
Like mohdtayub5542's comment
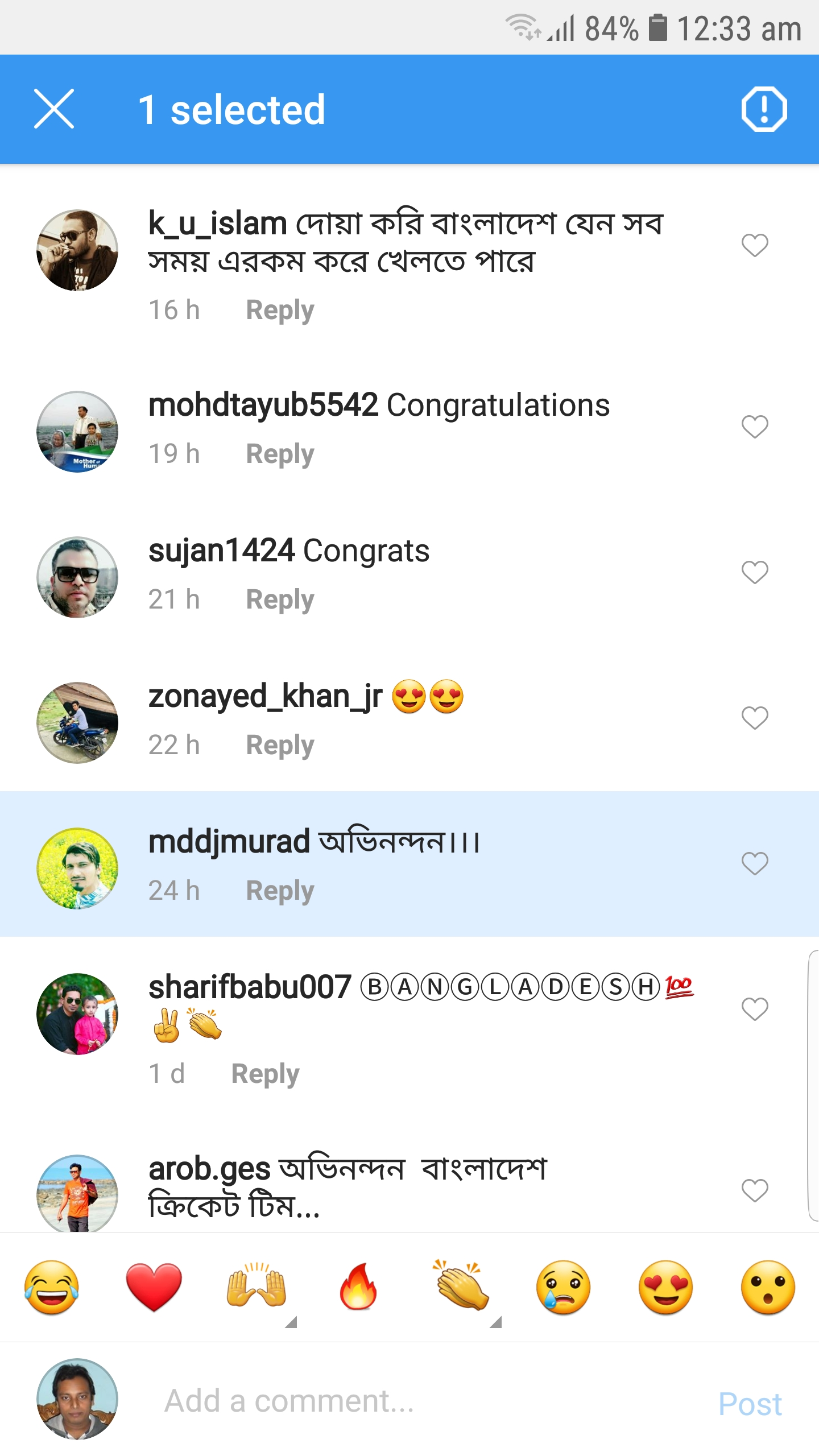[755, 426]
